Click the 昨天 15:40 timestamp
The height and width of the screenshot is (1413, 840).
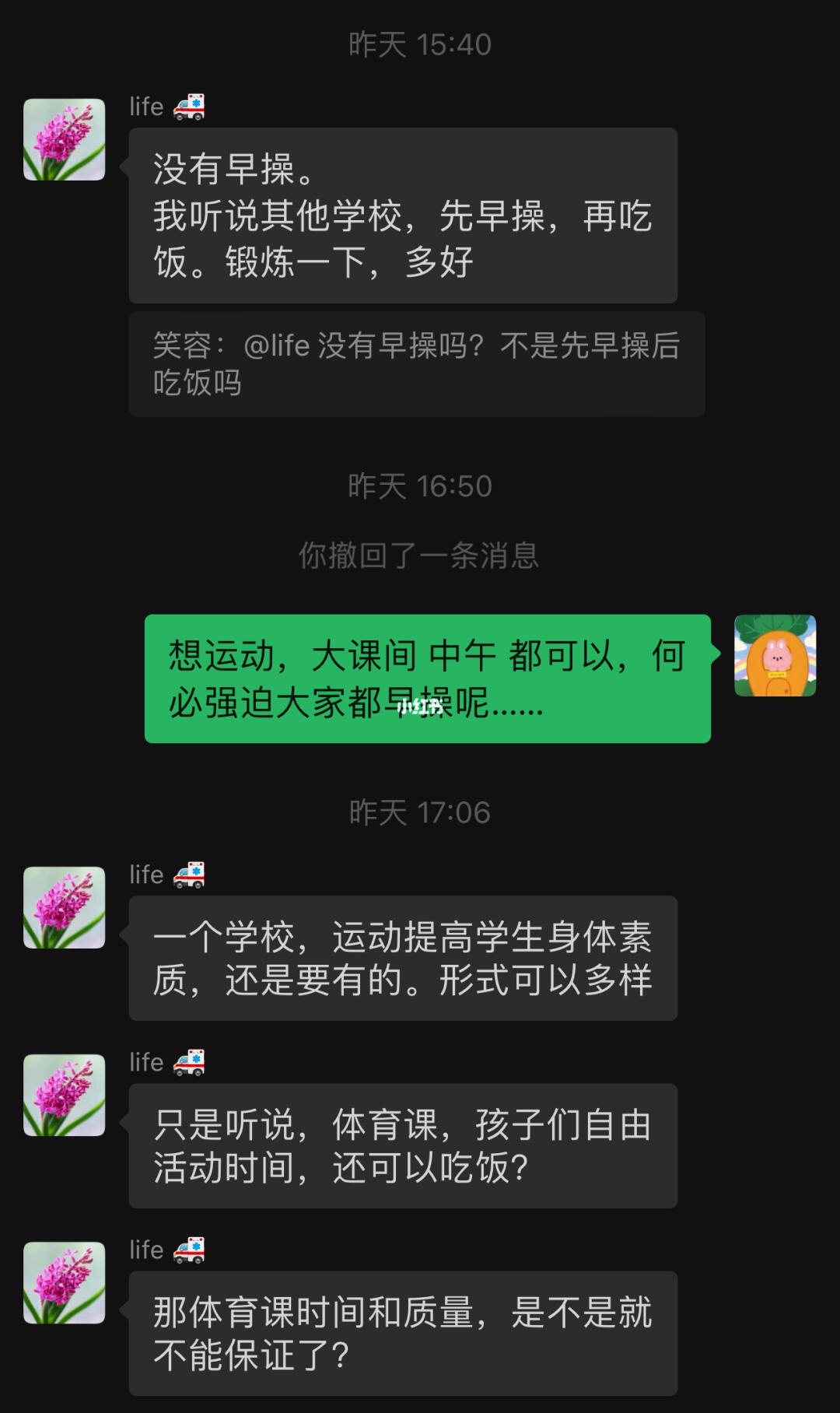pos(420,44)
